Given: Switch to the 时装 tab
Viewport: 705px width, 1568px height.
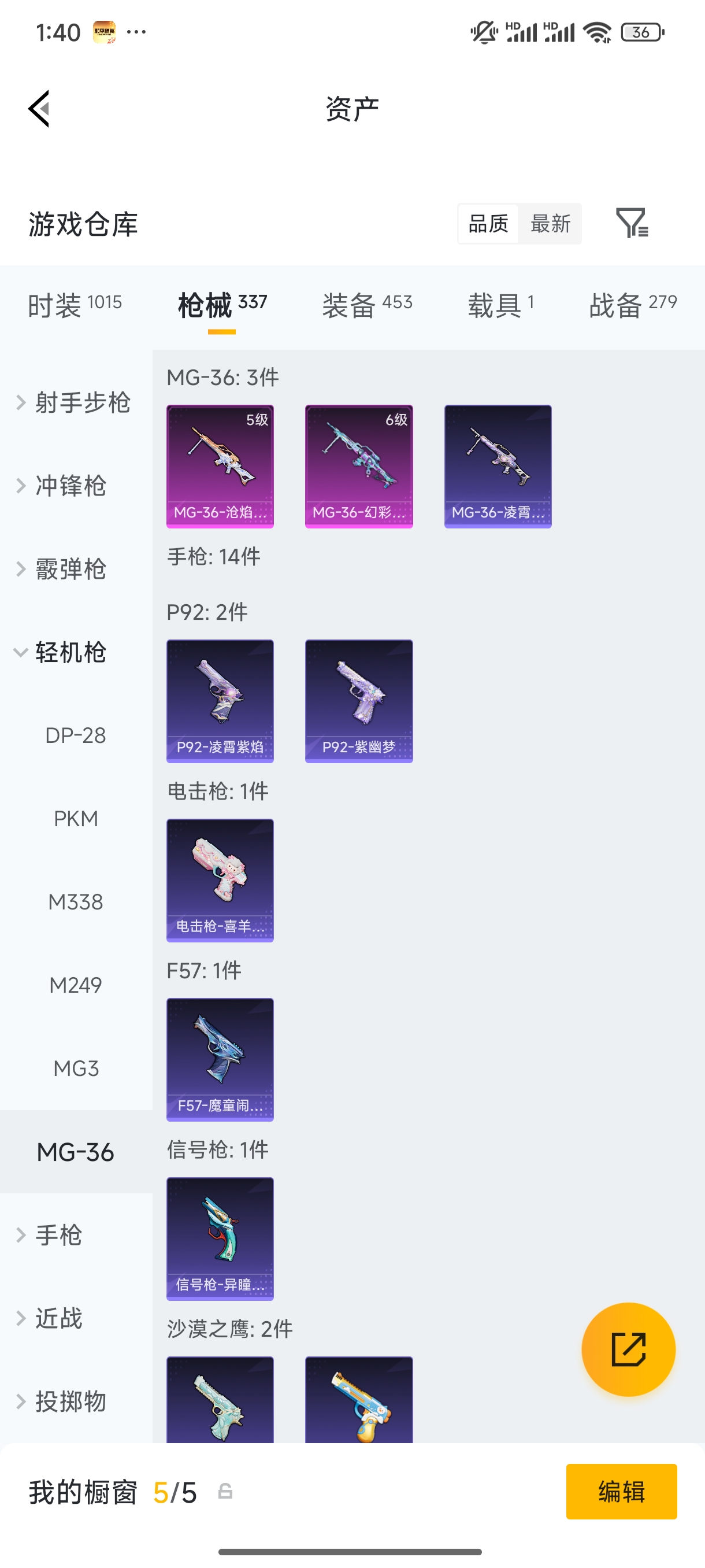Looking at the screenshot, I should [75, 304].
